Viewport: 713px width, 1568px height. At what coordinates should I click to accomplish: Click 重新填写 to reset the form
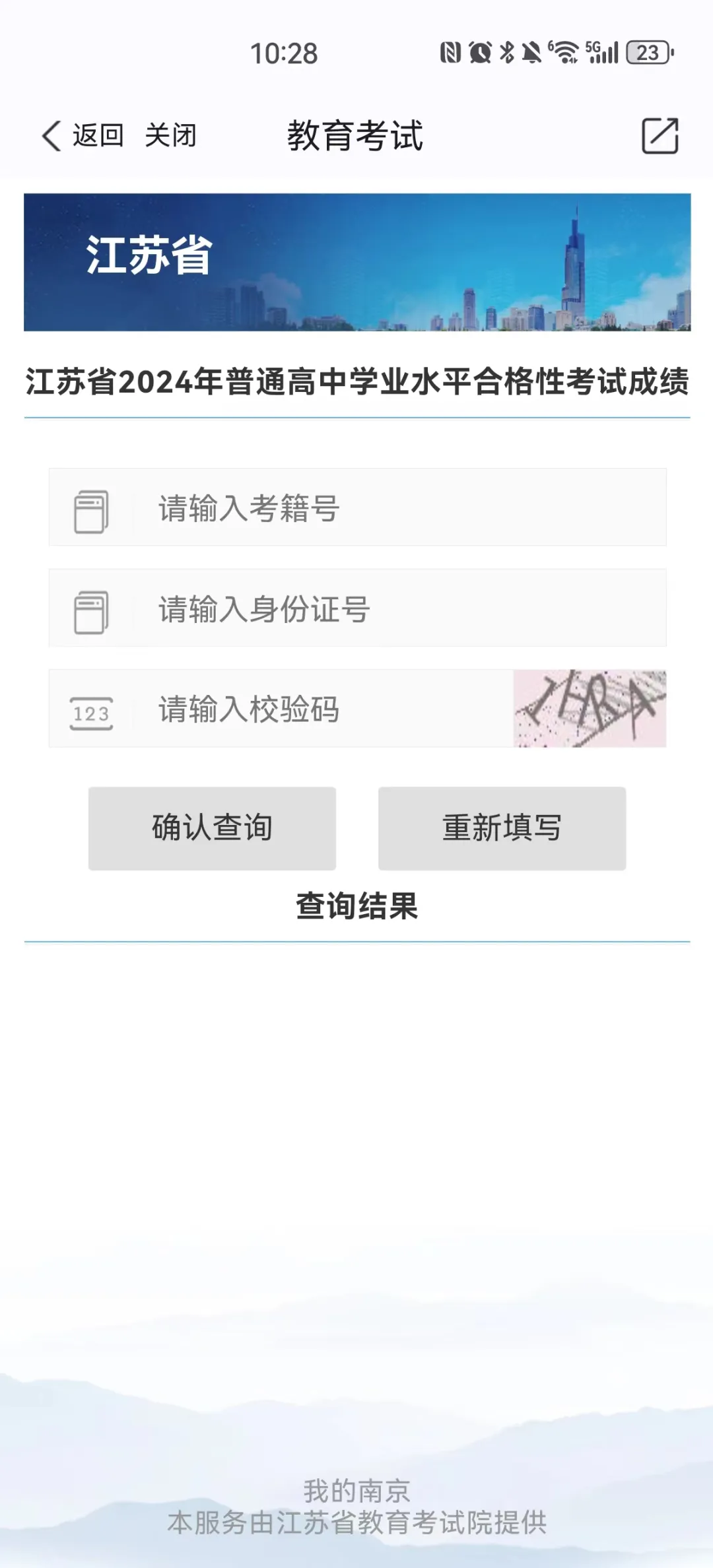coord(501,828)
